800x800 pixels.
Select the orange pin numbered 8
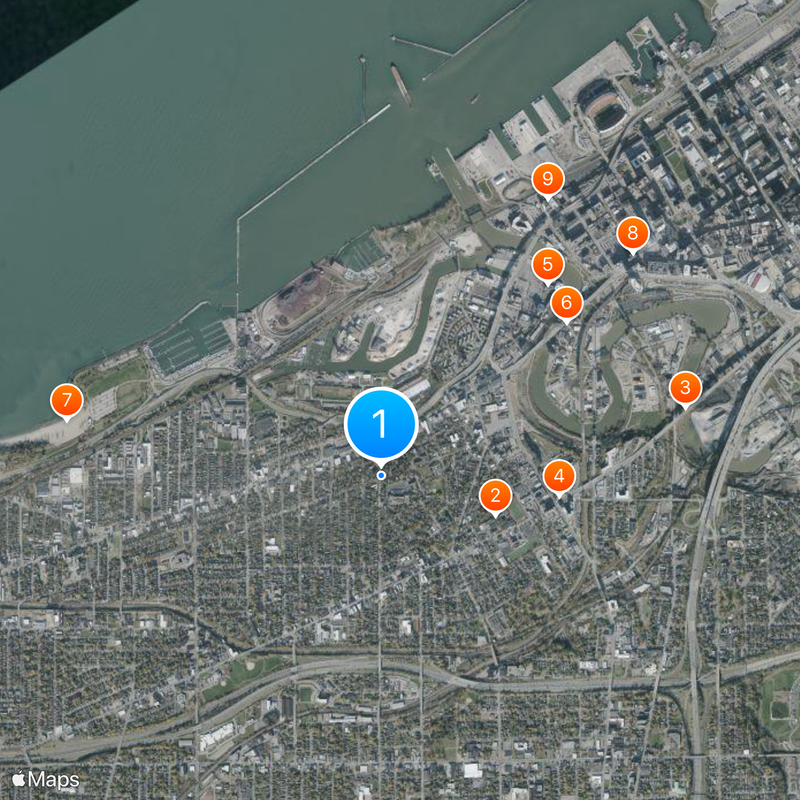[x=632, y=234]
